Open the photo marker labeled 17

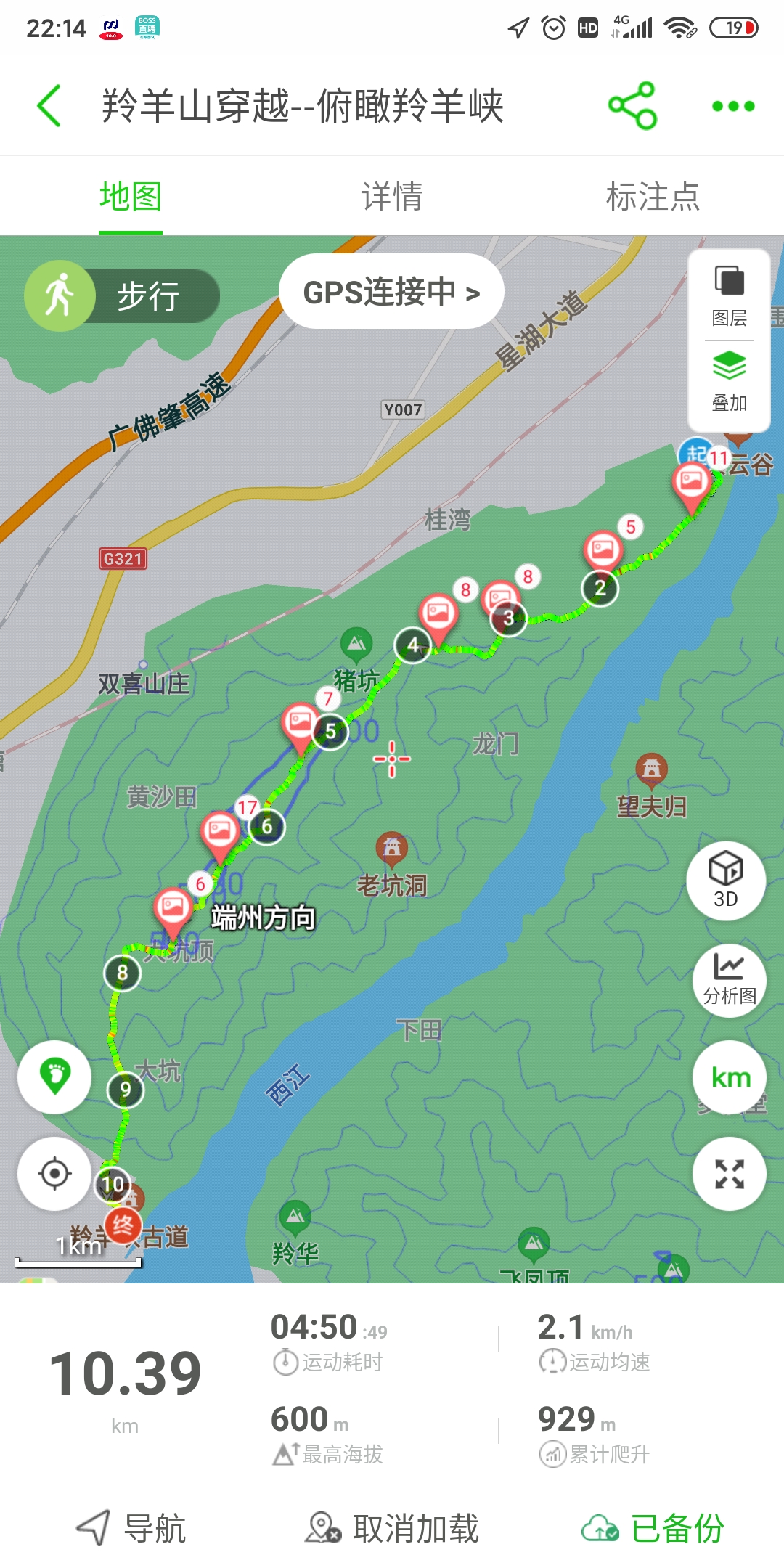point(220,830)
